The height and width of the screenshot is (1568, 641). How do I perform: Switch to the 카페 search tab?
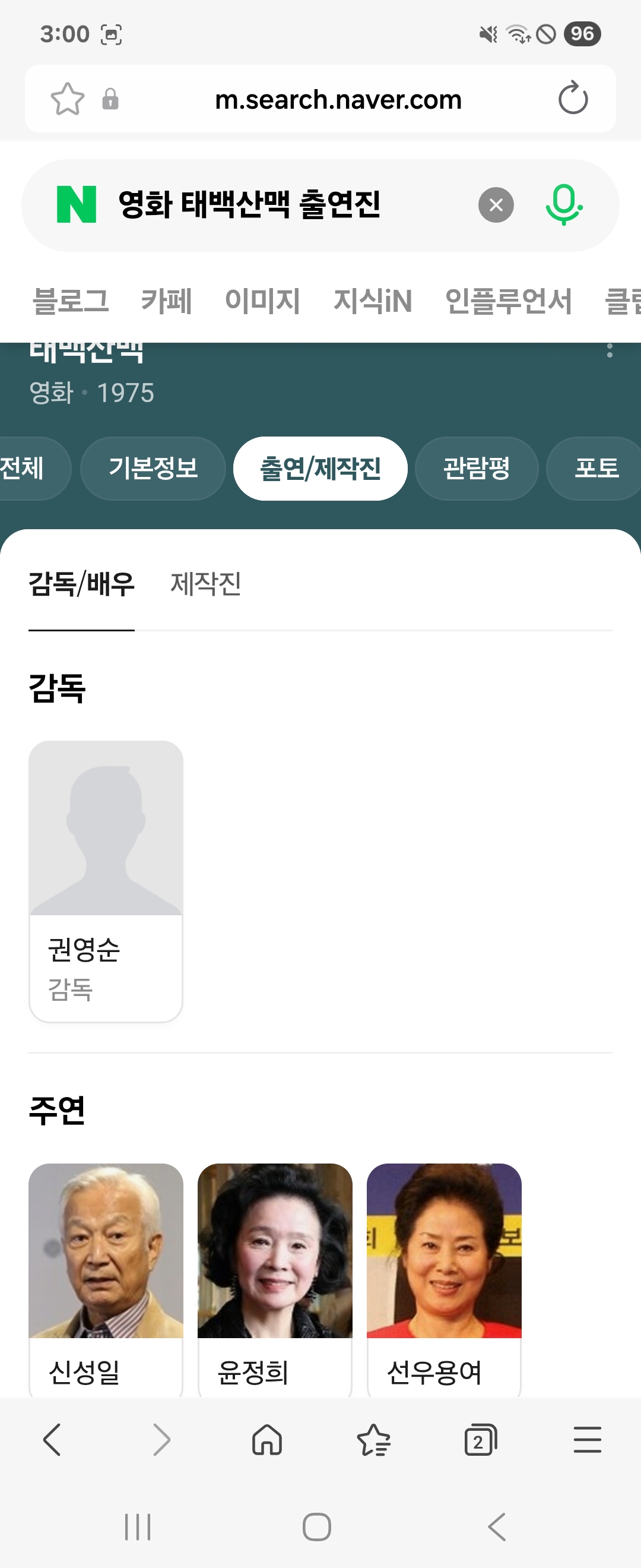pyautogui.click(x=167, y=301)
